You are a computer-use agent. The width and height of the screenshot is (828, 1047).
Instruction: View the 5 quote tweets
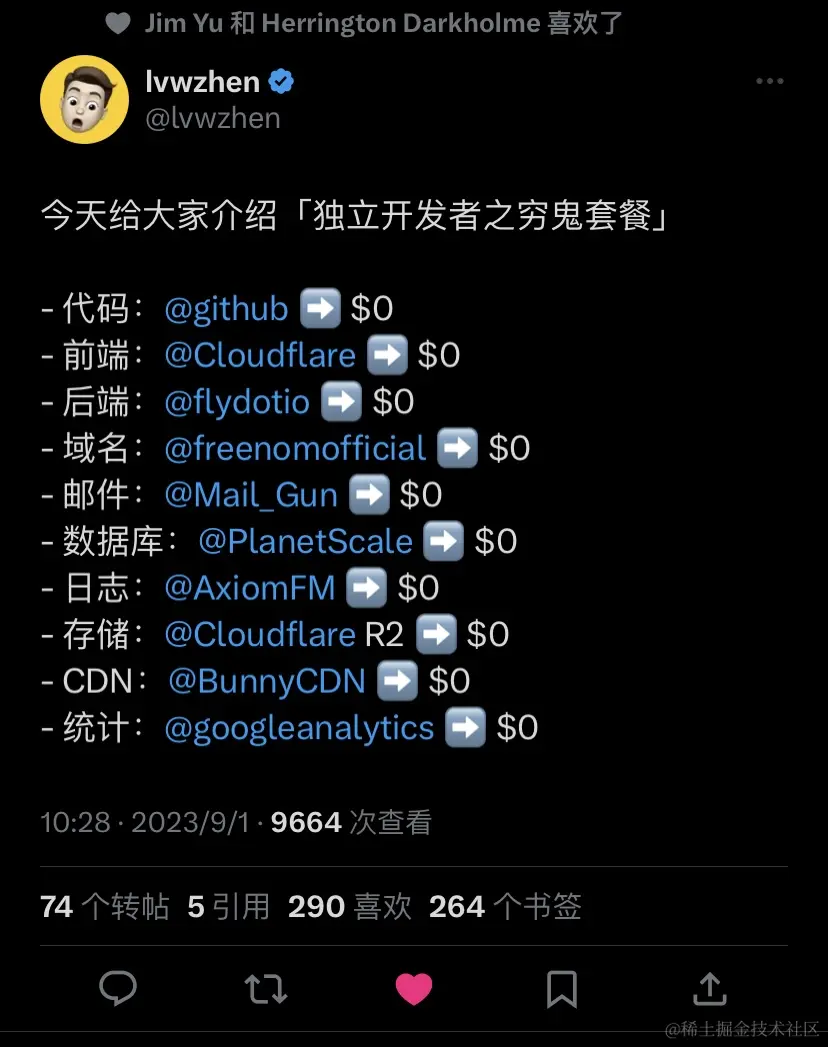click(x=229, y=906)
